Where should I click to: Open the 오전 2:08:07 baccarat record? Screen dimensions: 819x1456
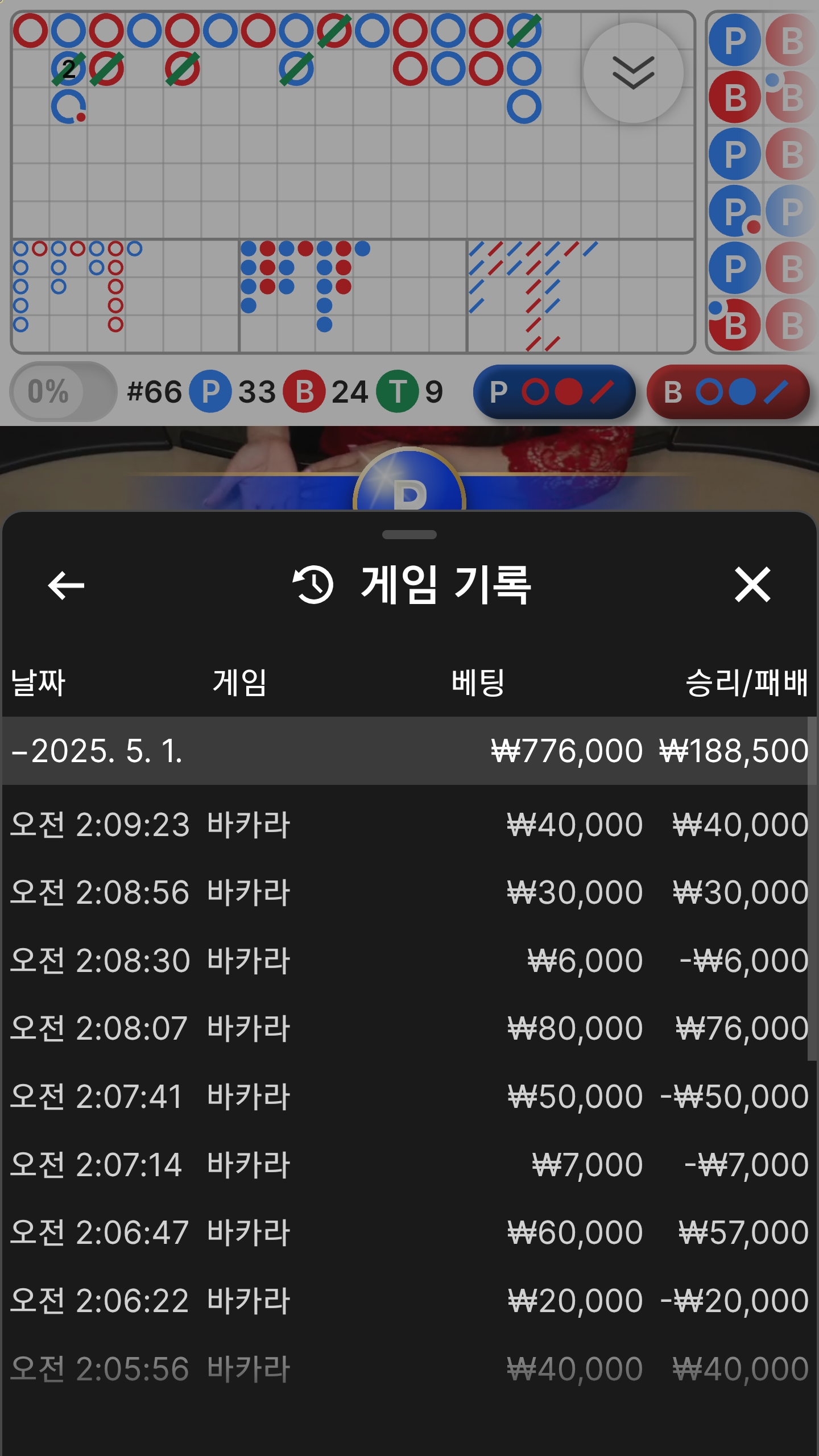tap(409, 1028)
